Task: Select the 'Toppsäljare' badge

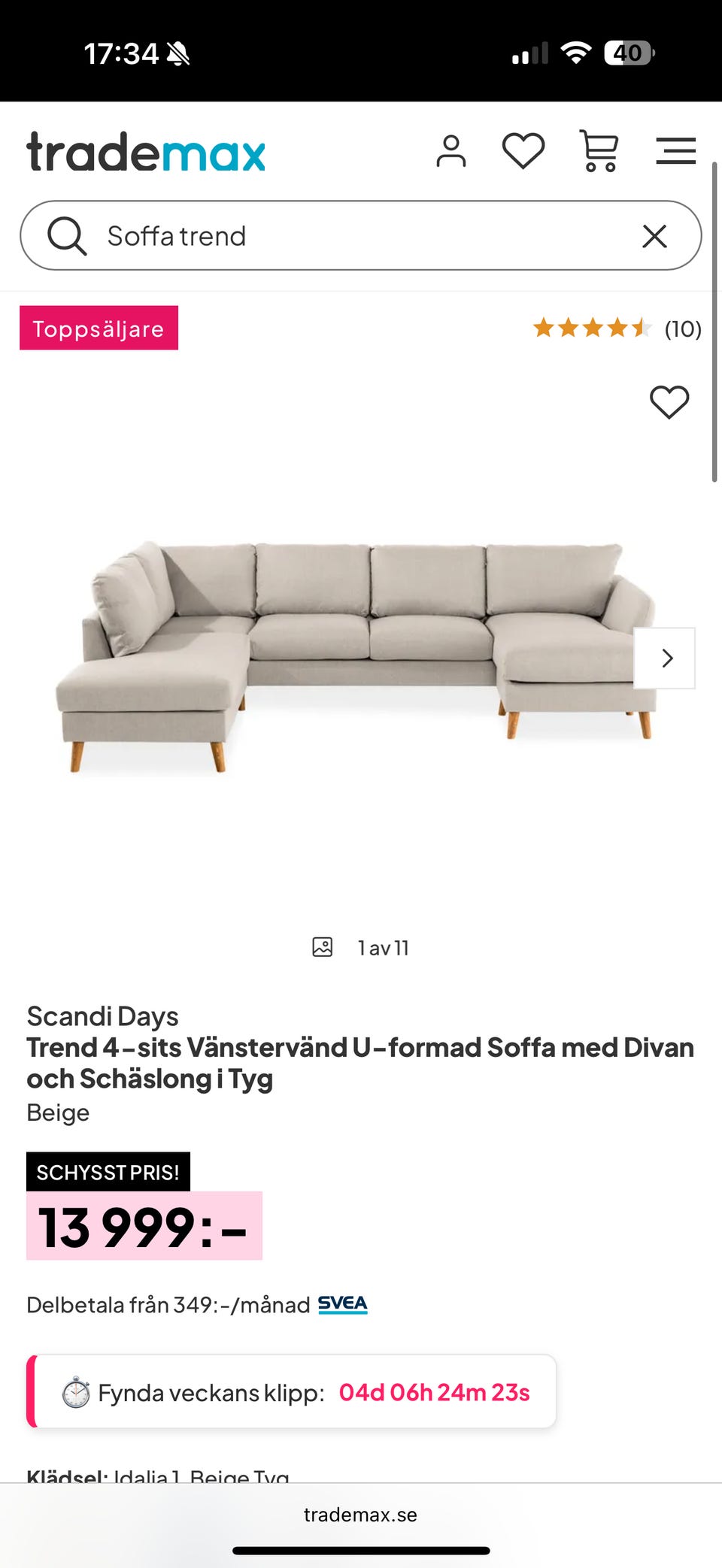Action: pos(99,328)
